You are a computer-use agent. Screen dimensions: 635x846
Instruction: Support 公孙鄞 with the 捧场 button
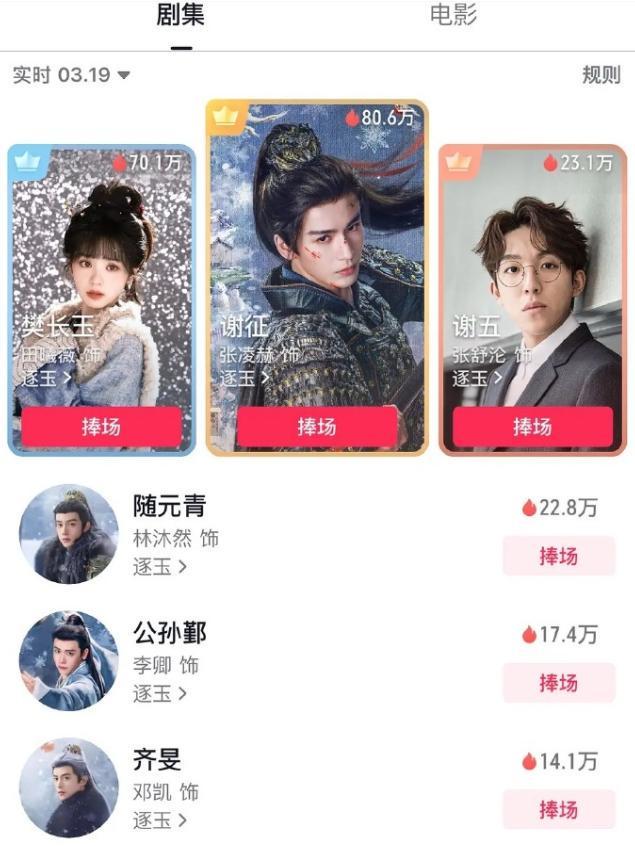pos(558,682)
